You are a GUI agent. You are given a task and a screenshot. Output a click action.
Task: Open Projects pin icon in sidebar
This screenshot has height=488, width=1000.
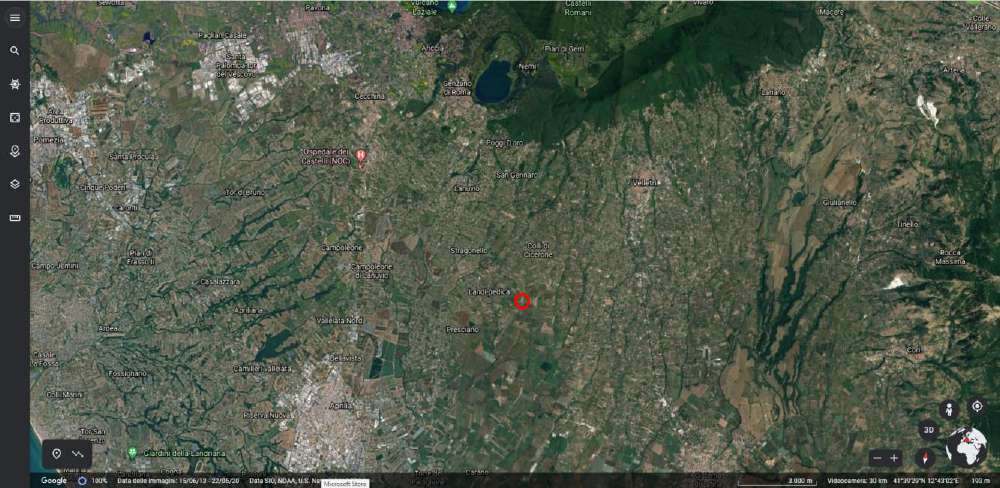pos(14,151)
